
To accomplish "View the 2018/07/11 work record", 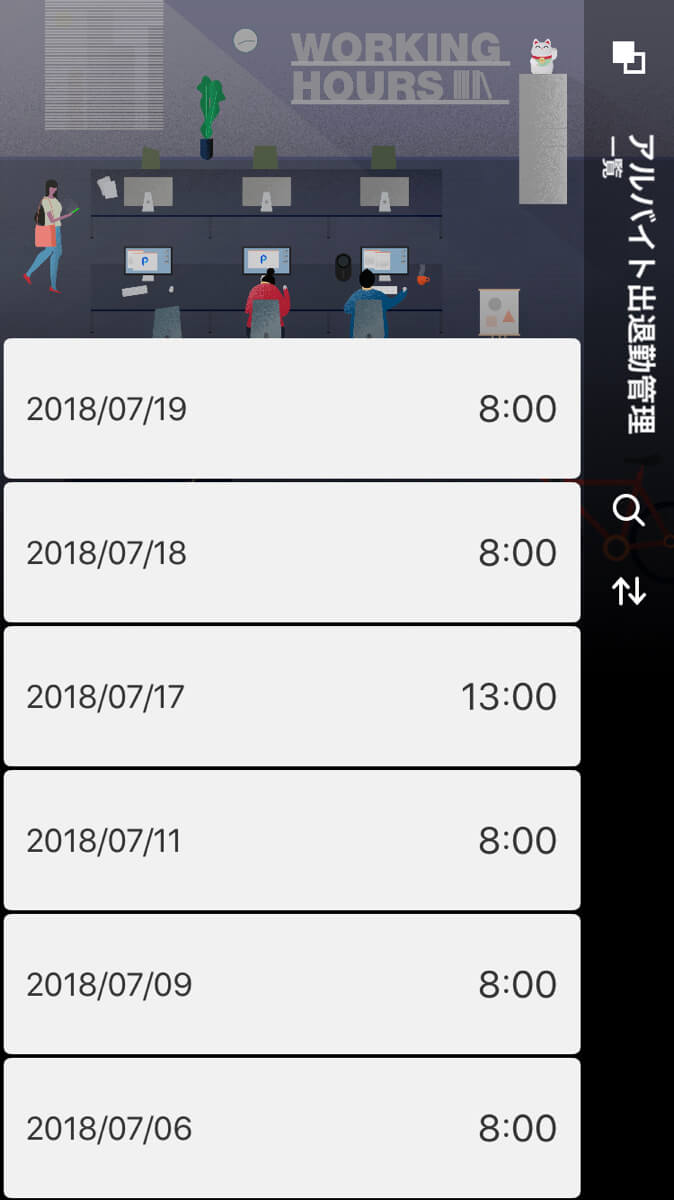I will coord(292,841).
